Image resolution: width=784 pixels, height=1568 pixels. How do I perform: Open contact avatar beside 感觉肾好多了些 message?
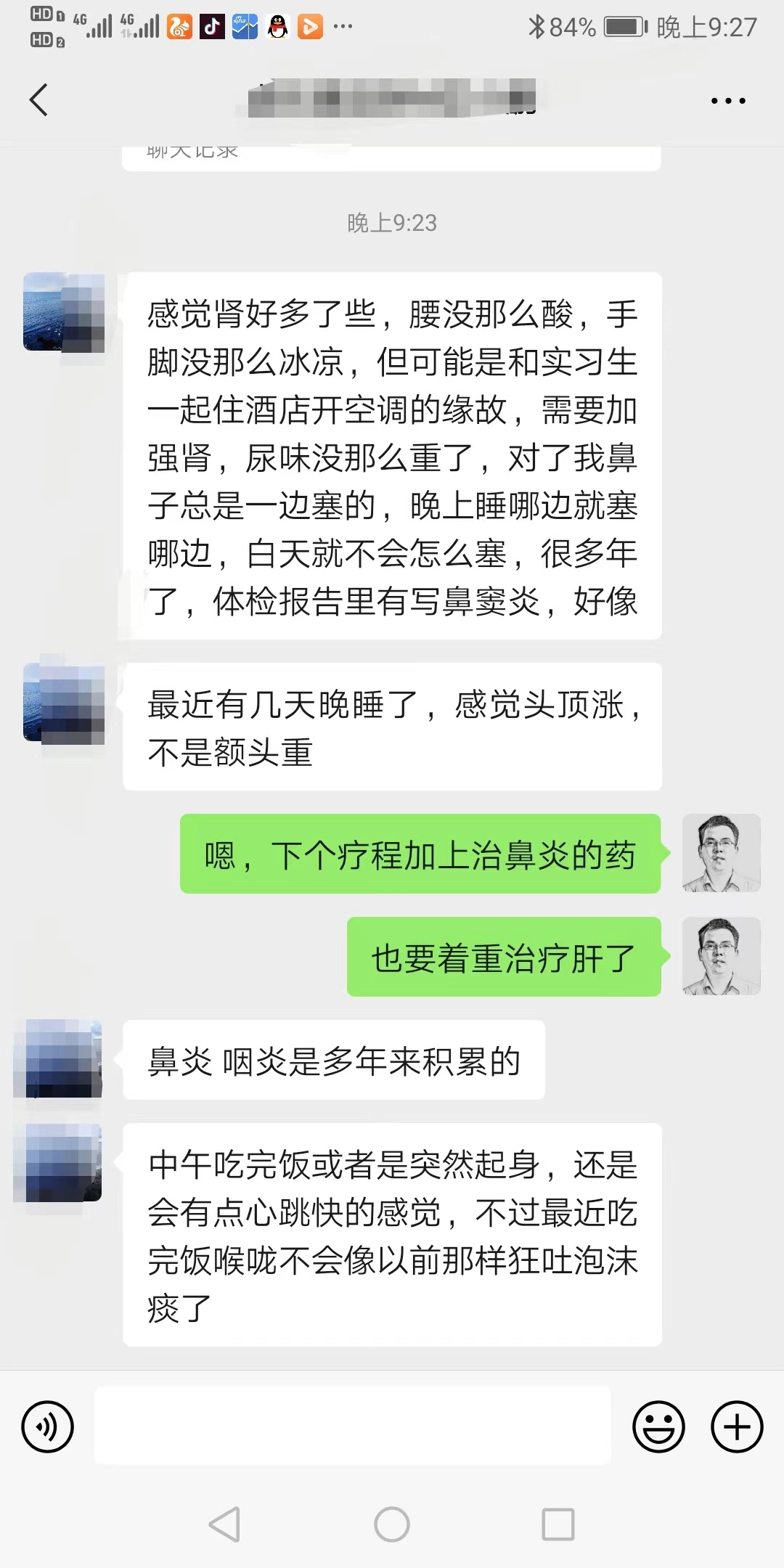pos(64,313)
